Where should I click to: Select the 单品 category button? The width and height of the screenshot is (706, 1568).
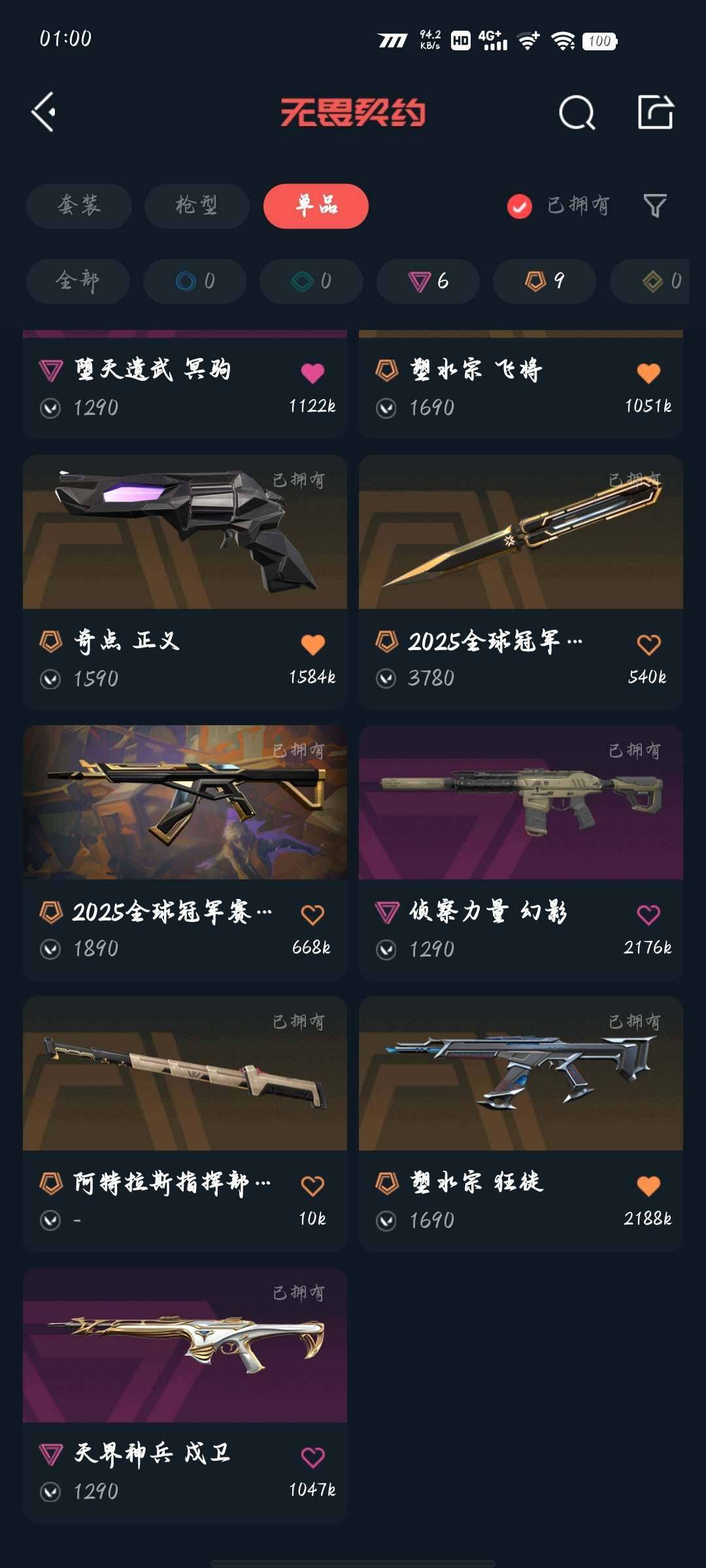click(316, 206)
